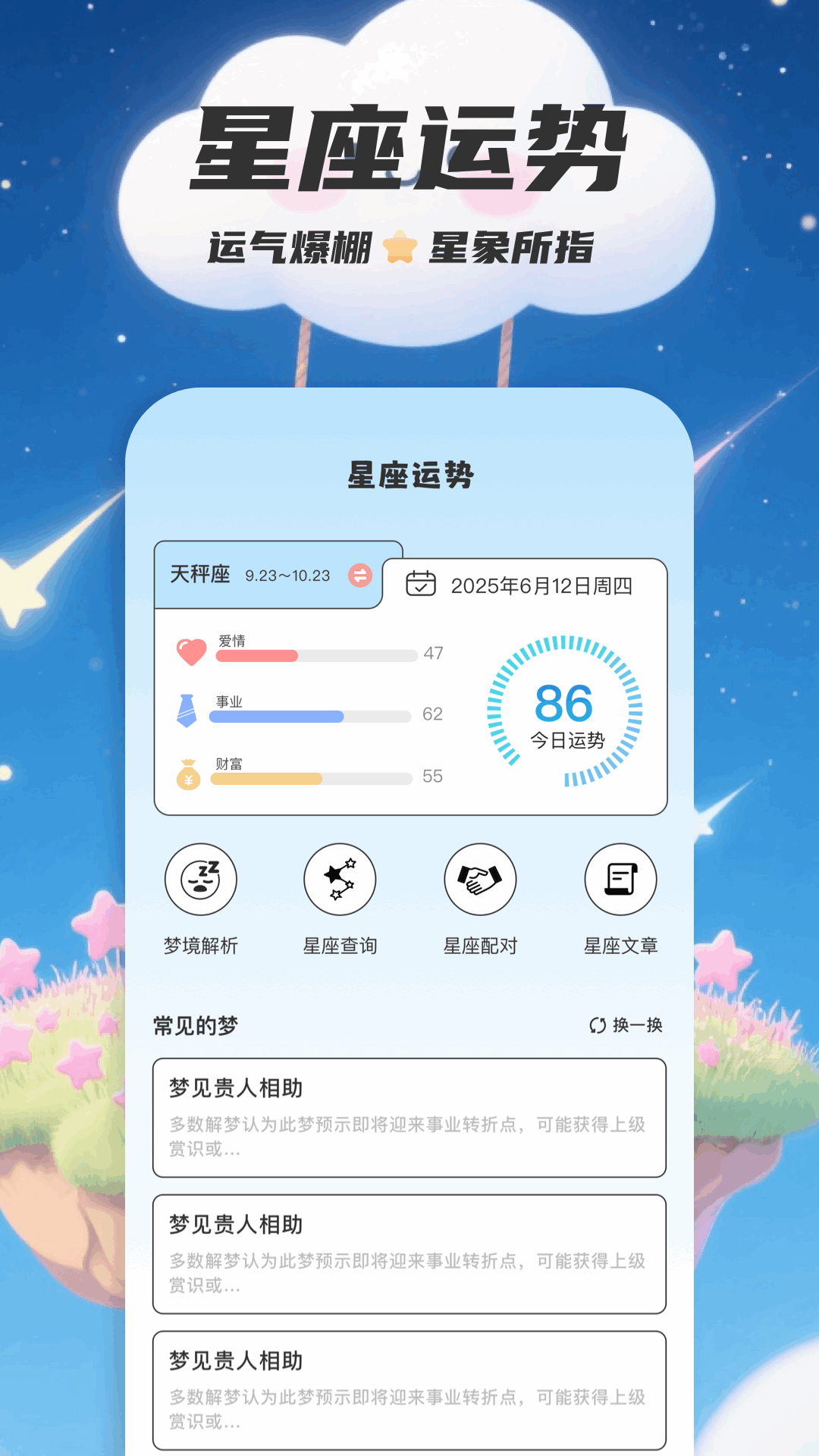The image size is (819, 1456).
Task: Open the 星座运势 page title
Action: (x=409, y=475)
